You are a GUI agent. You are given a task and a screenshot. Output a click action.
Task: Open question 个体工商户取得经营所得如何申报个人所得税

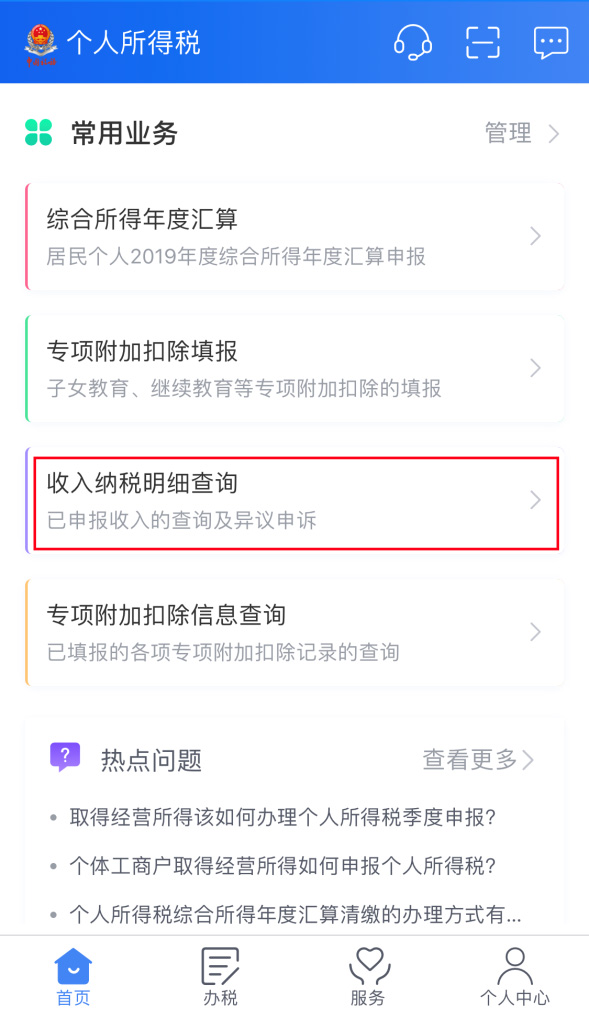[282, 865]
